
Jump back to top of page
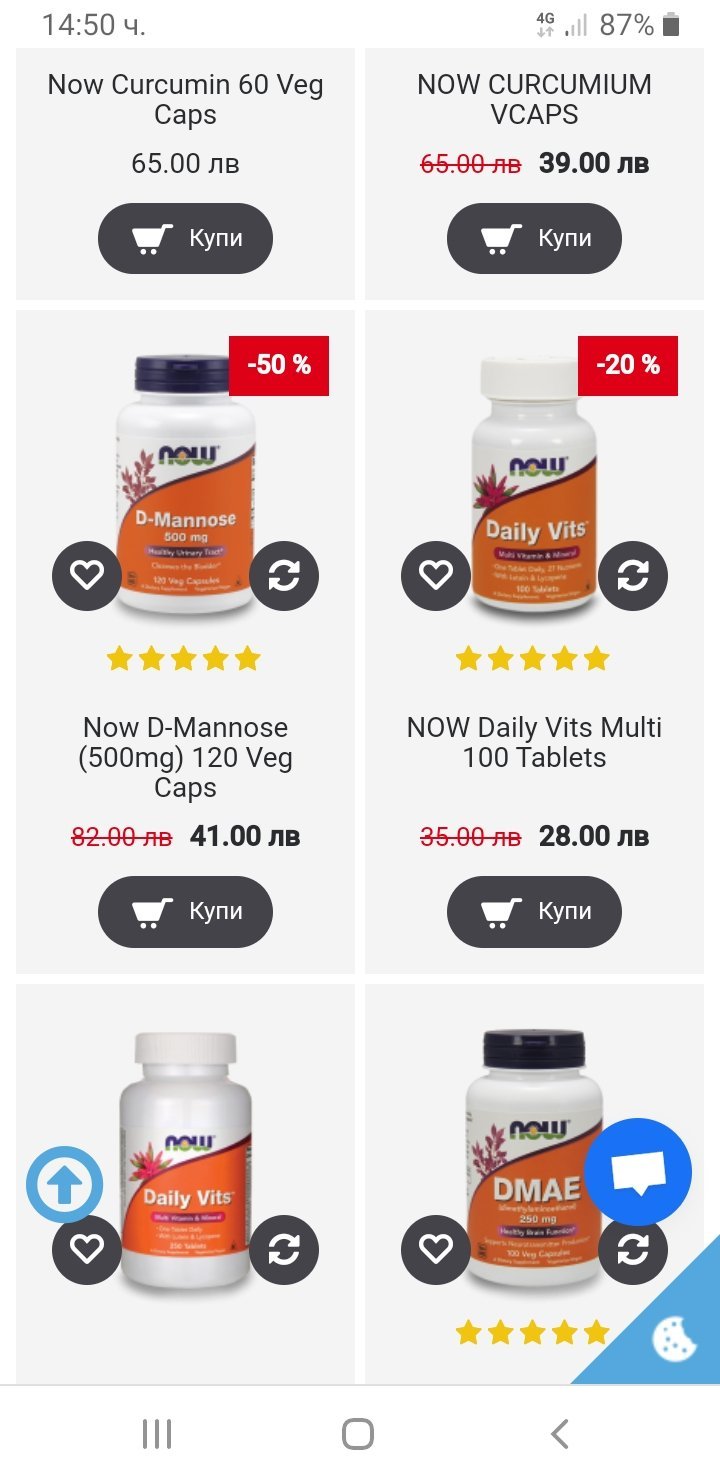coord(65,1185)
